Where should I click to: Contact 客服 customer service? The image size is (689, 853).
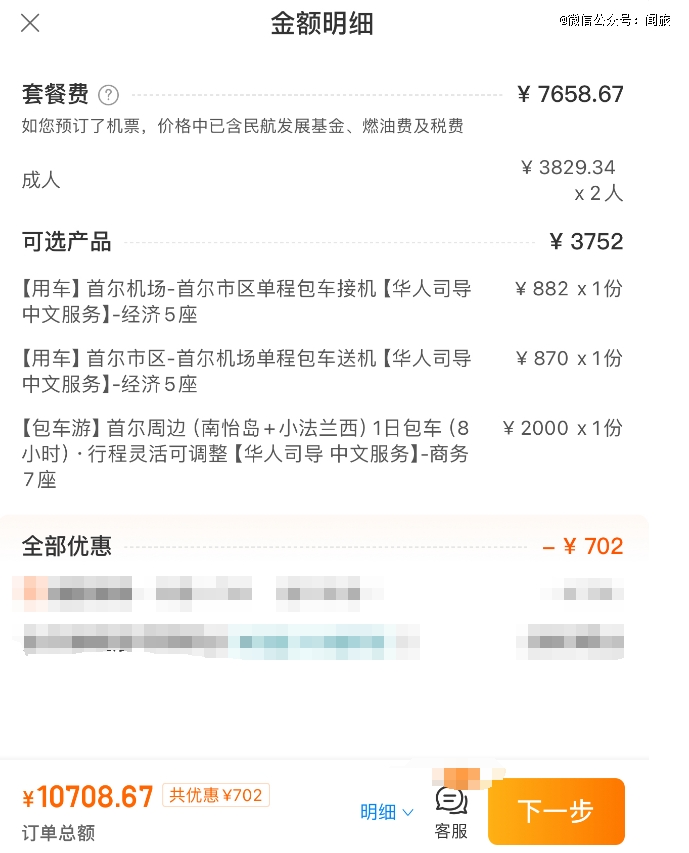[451, 812]
